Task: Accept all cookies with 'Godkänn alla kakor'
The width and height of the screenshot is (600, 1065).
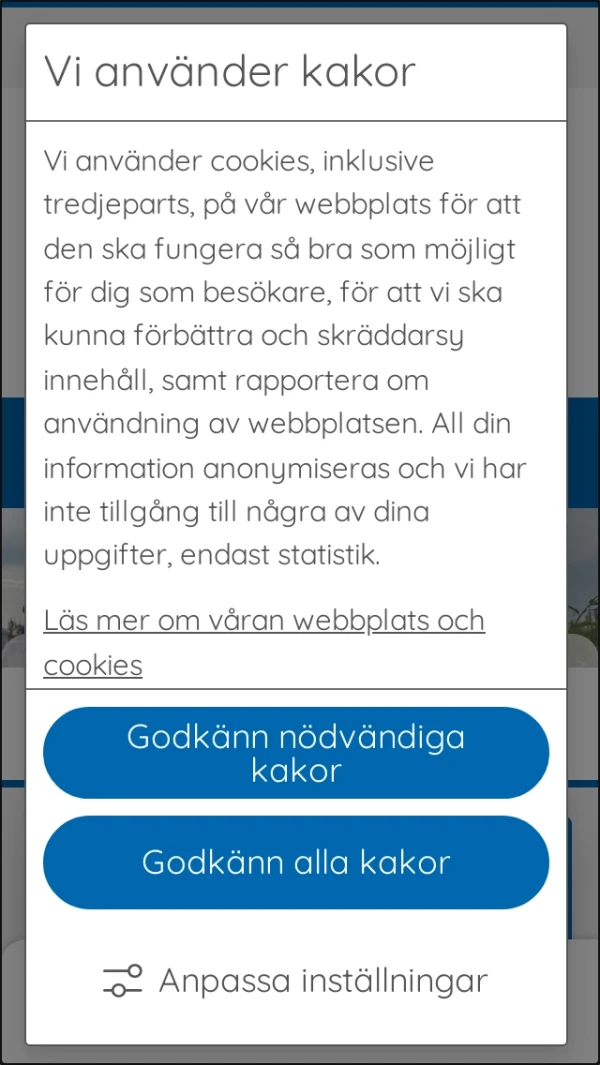Action: tap(296, 862)
